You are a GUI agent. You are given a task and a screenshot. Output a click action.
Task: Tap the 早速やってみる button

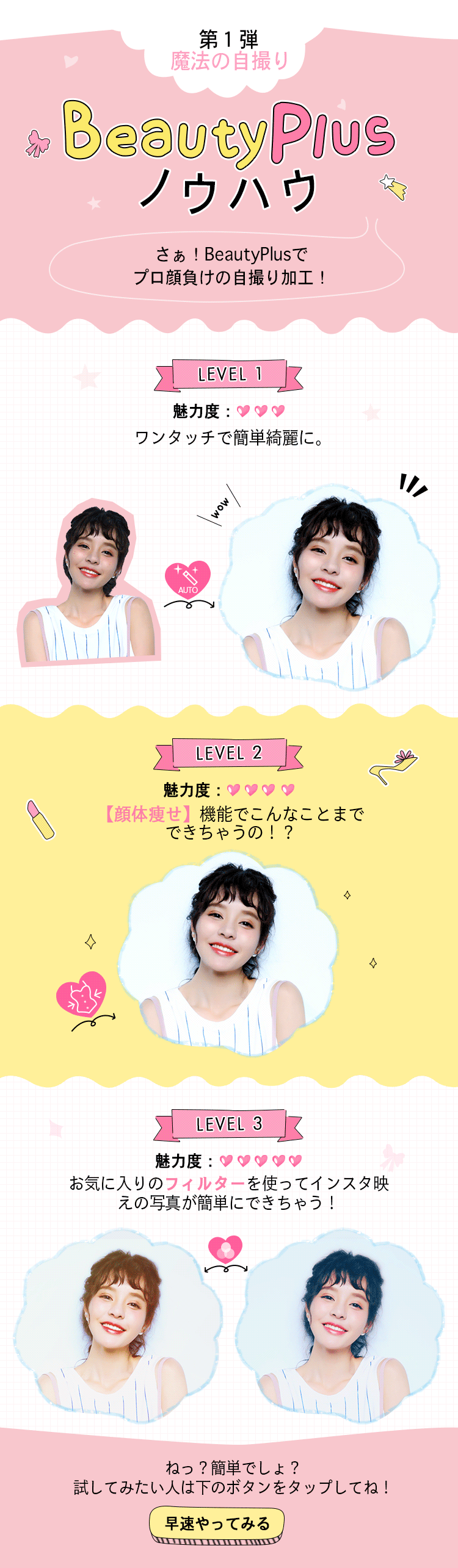(x=217, y=1523)
